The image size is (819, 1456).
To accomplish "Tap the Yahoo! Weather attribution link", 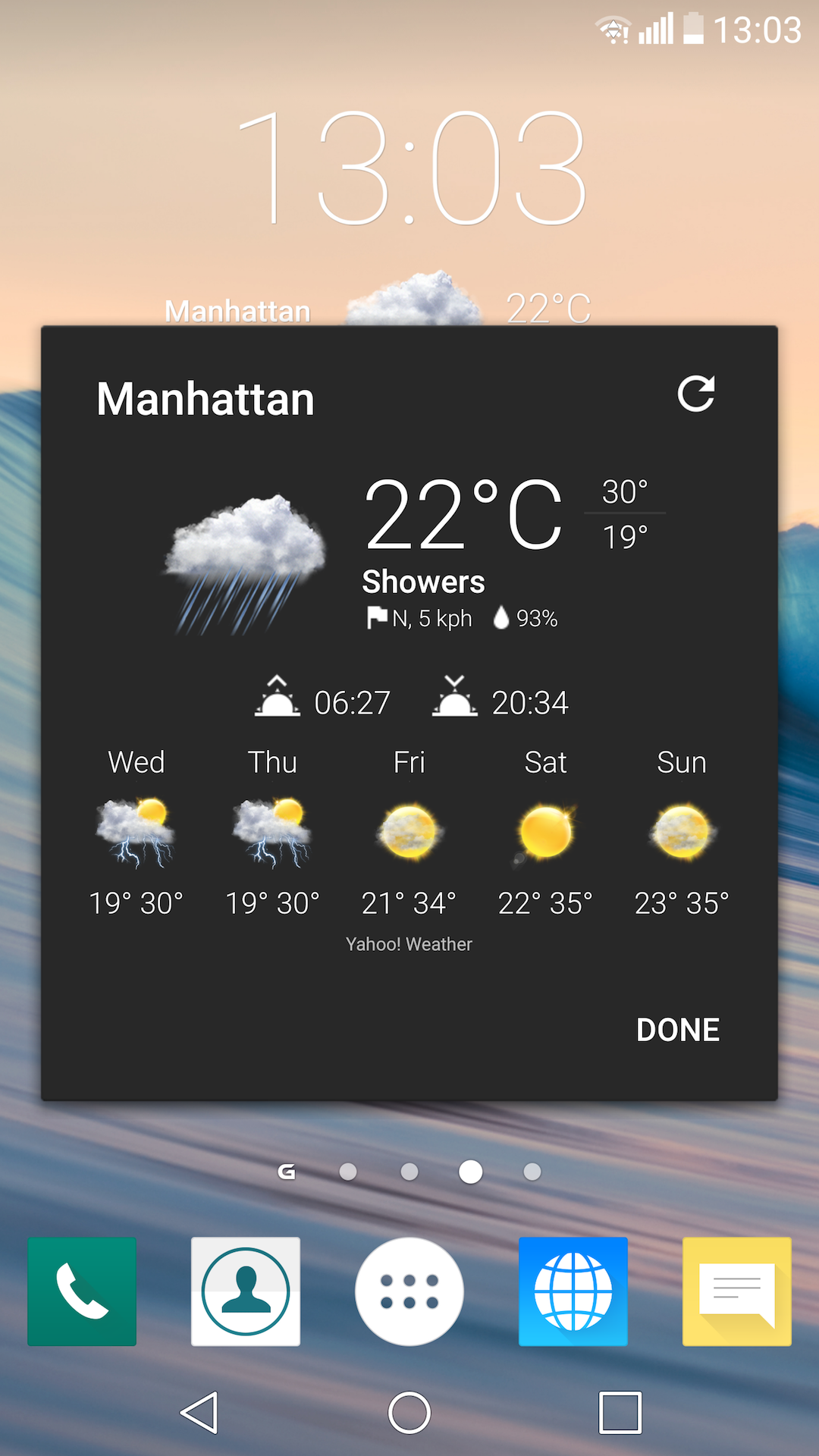I will pos(409,944).
